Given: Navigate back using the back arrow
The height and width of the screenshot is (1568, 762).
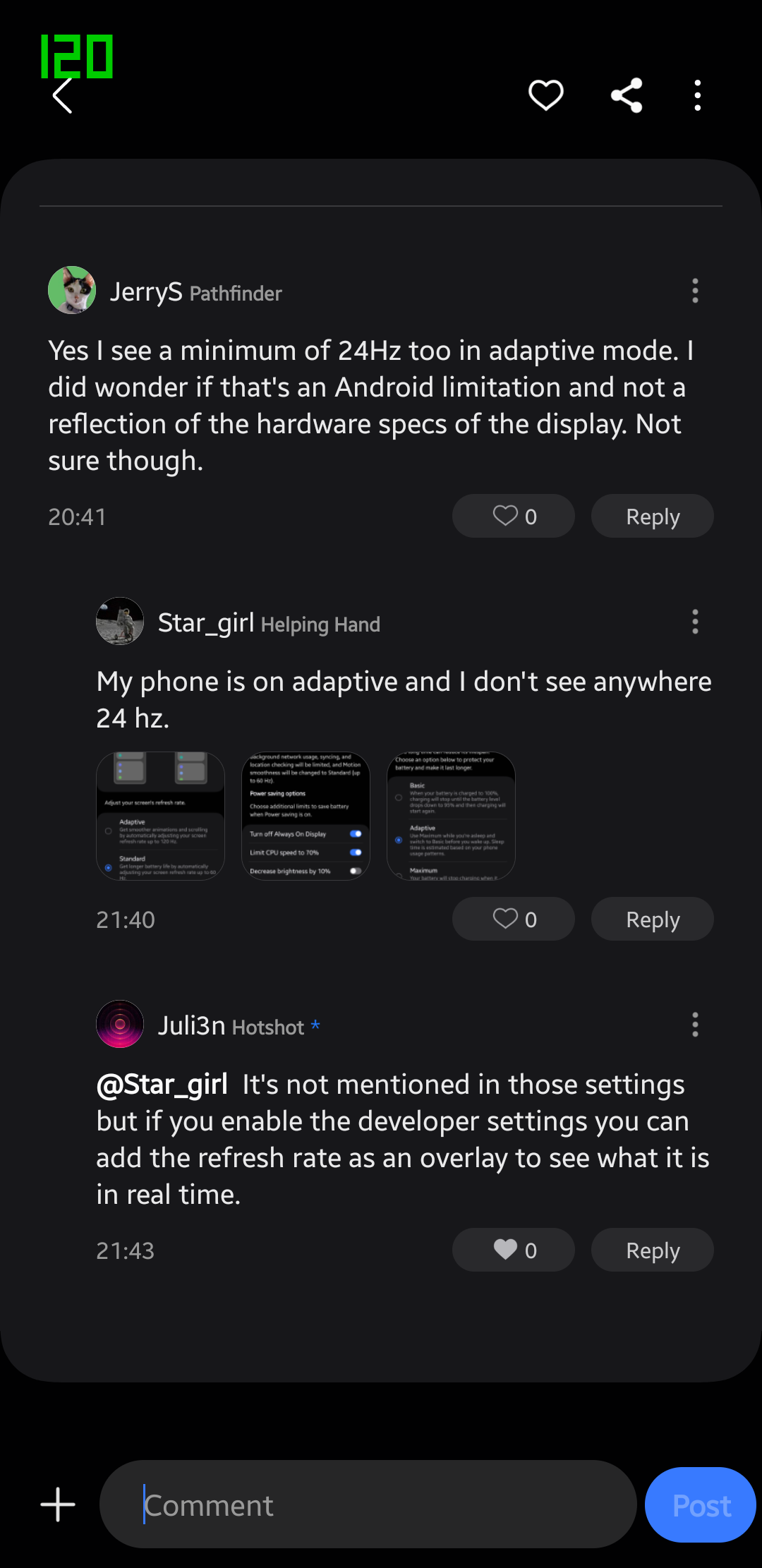Looking at the screenshot, I should coord(63,97).
